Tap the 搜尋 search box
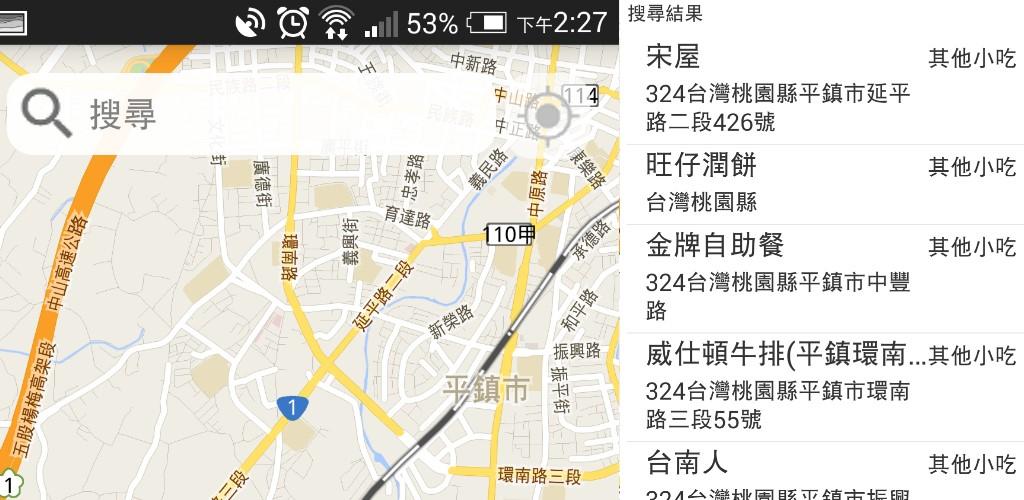 (250, 114)
